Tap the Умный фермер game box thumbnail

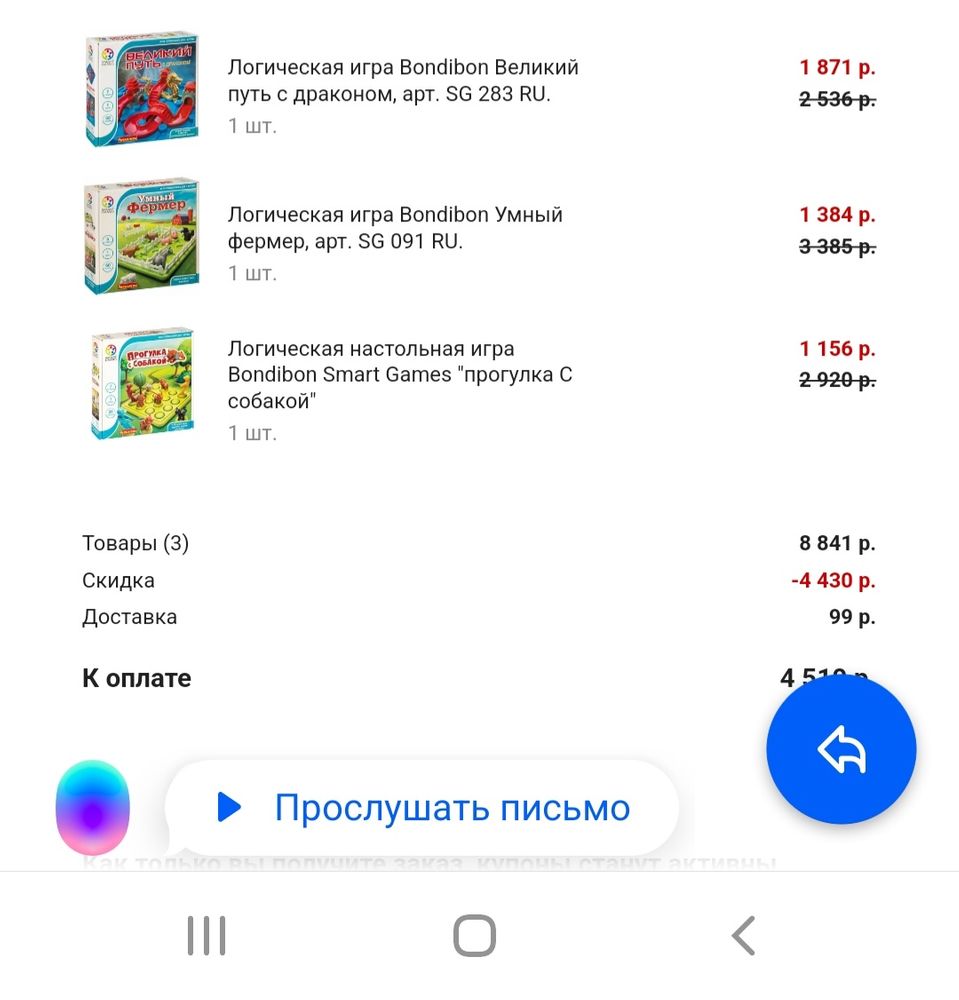pyautogui.click(x=141, y=237)
